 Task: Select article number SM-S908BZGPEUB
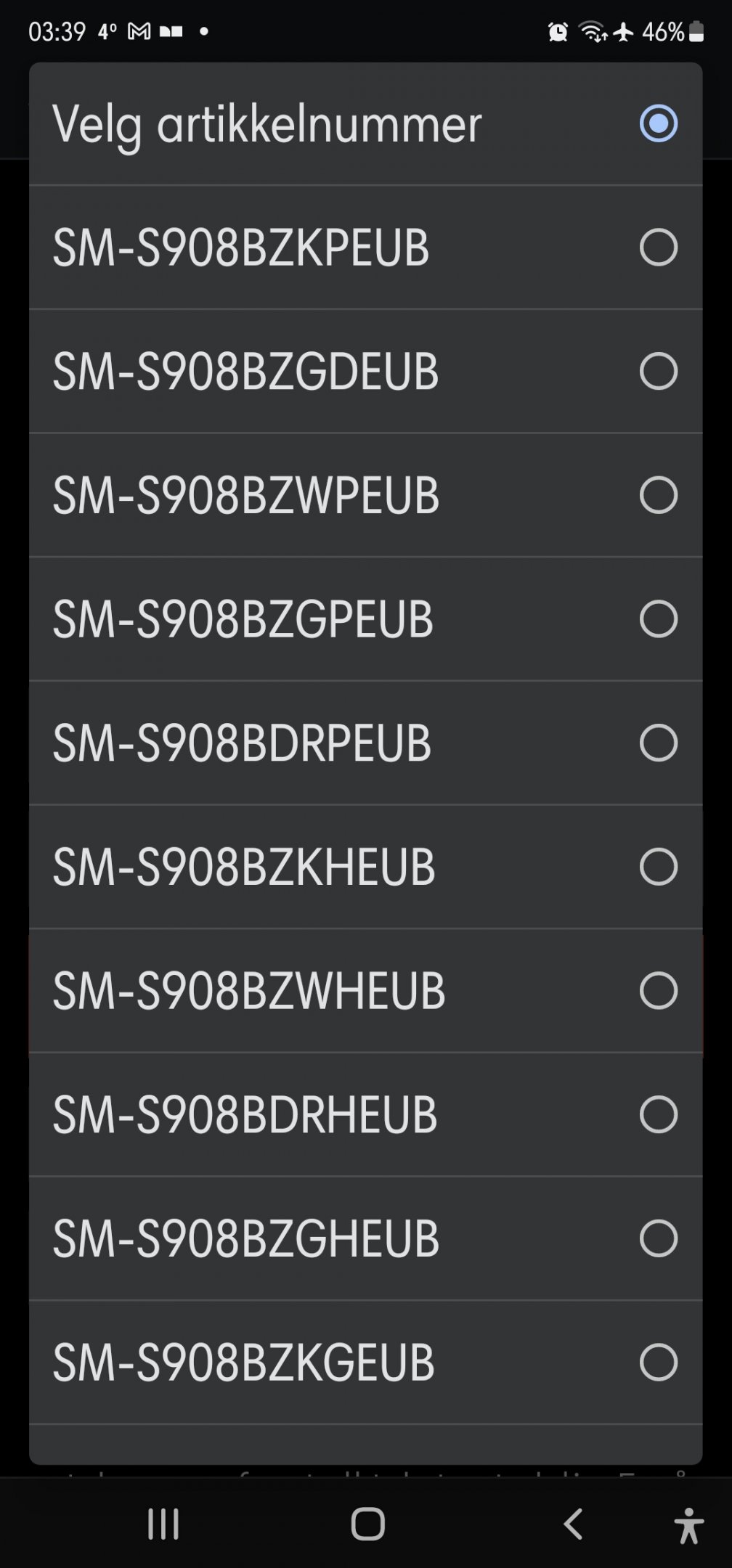[365, 619]
